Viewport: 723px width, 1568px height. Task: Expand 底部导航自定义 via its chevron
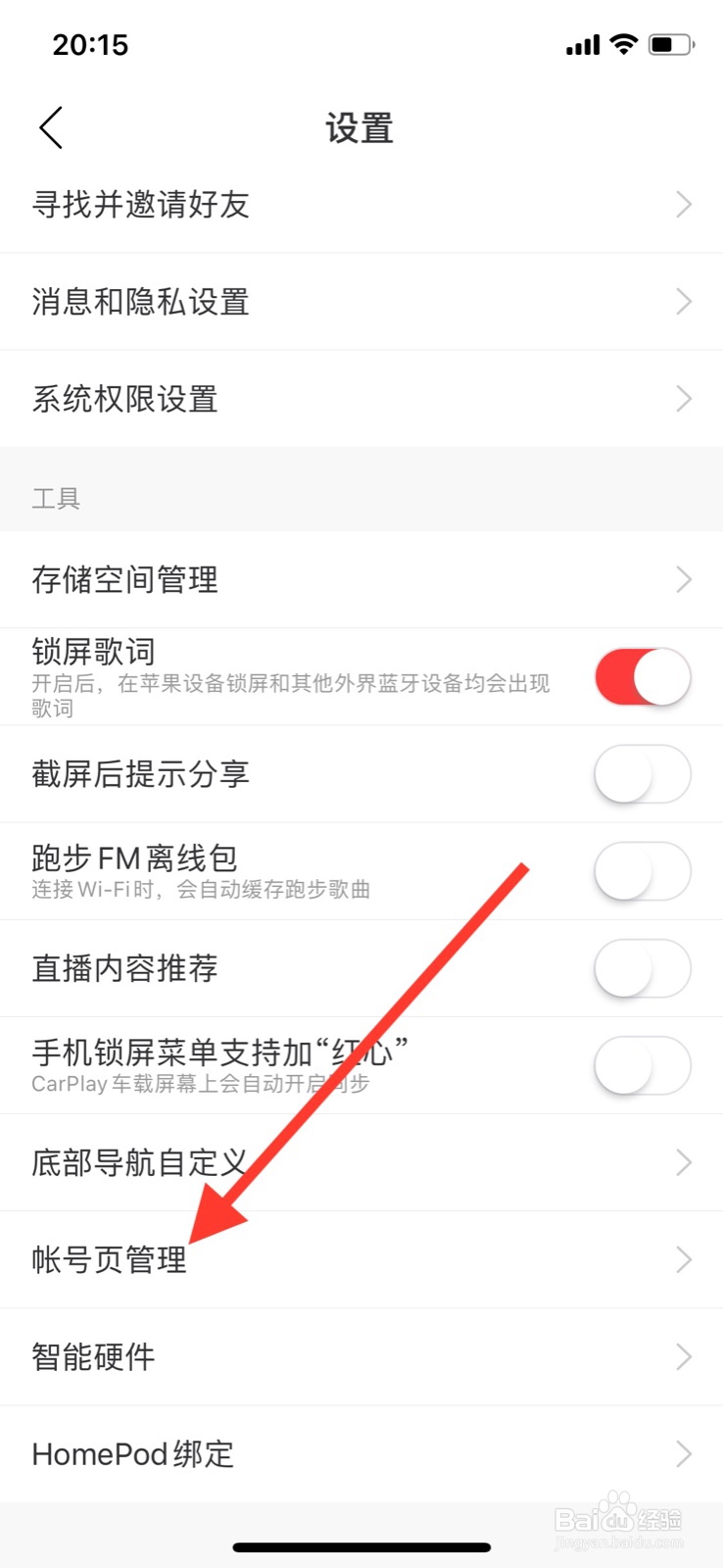pyautogui.click(x=684, y=1162)
